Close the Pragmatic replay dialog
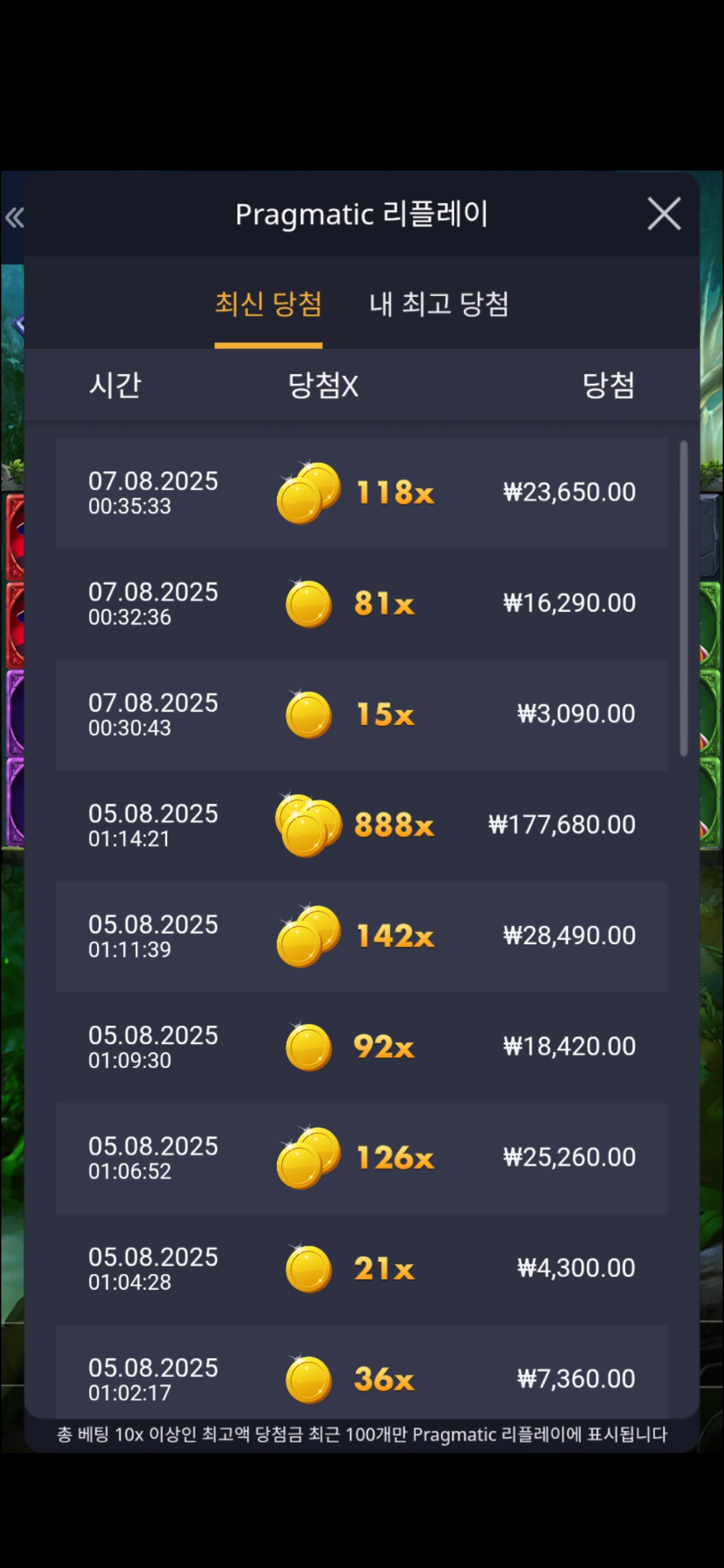This screenshot has height=1568, width=724. [x=664, y=214]
